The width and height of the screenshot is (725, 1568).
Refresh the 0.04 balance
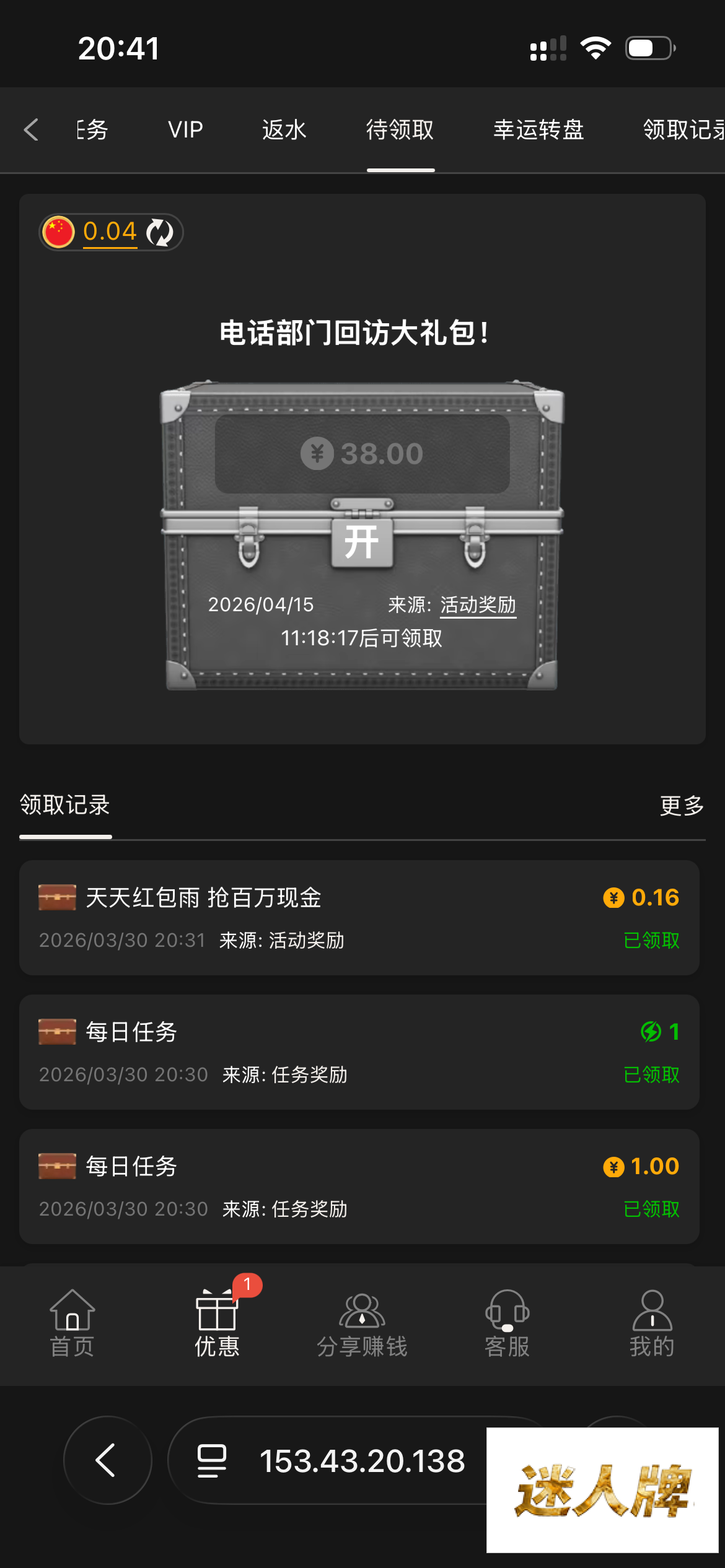tap(160, 232)
